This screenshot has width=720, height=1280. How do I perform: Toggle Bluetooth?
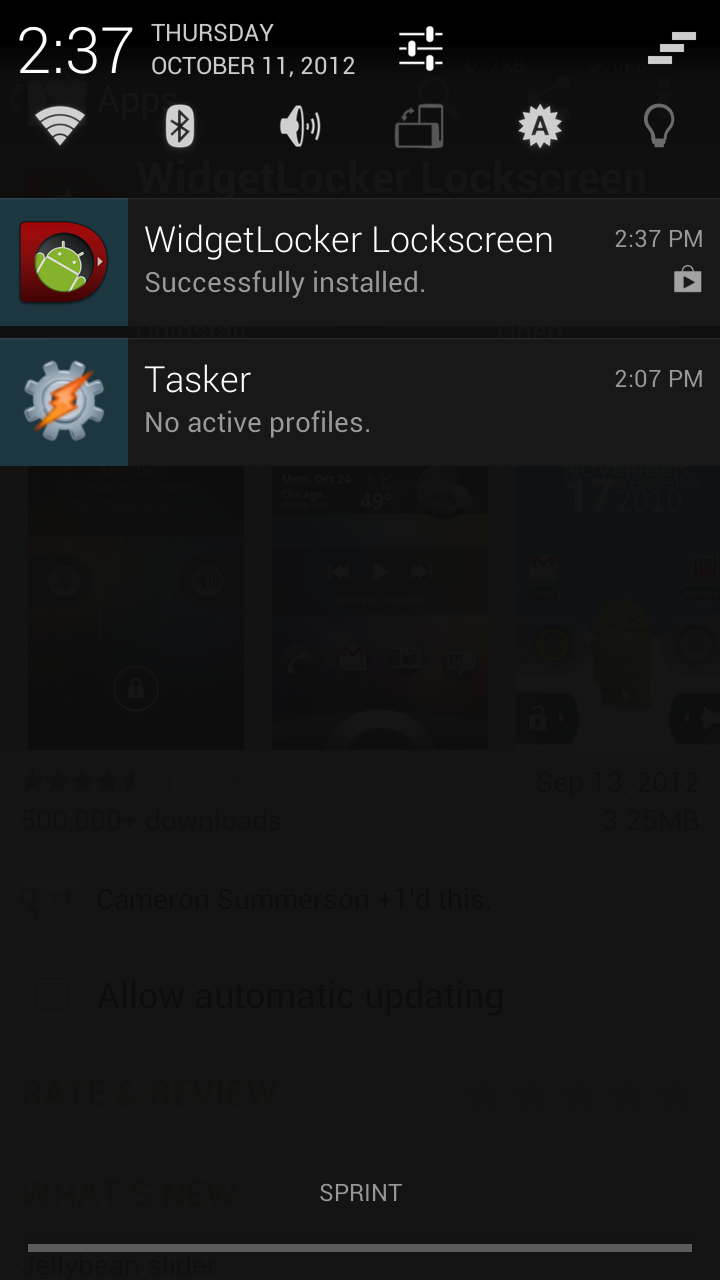[x=180, y=127]
